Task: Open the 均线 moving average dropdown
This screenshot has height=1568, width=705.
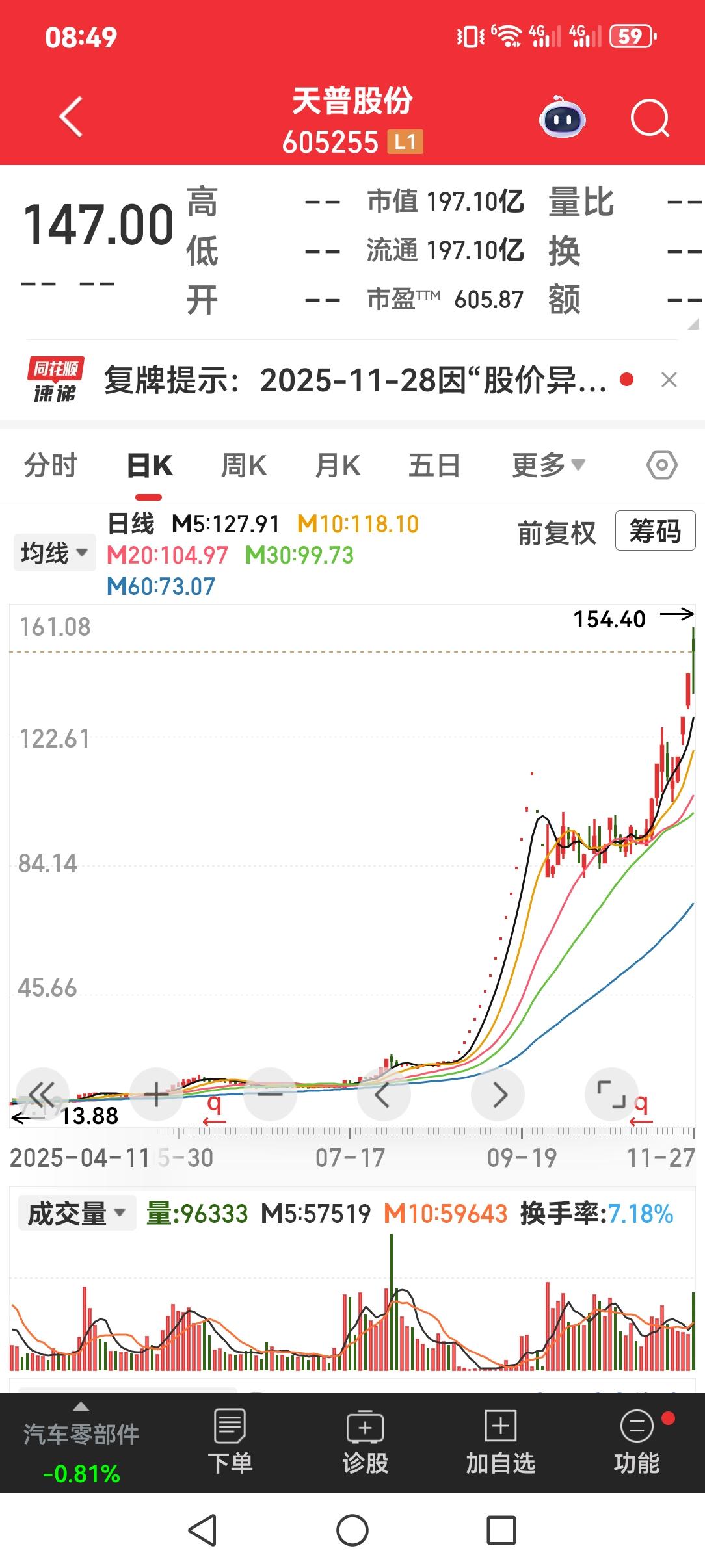Action: 53,553
